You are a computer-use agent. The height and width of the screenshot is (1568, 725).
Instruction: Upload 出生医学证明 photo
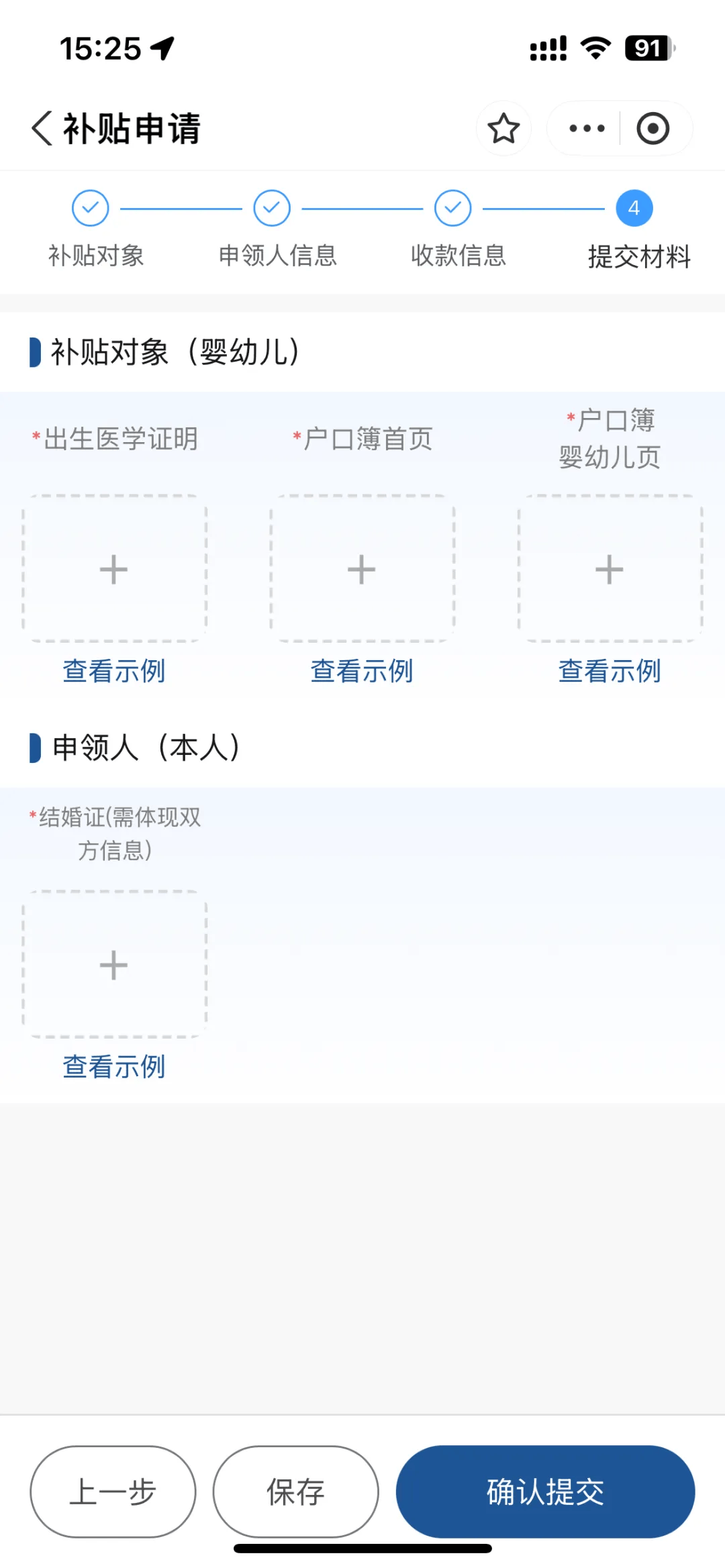[114, 569]
